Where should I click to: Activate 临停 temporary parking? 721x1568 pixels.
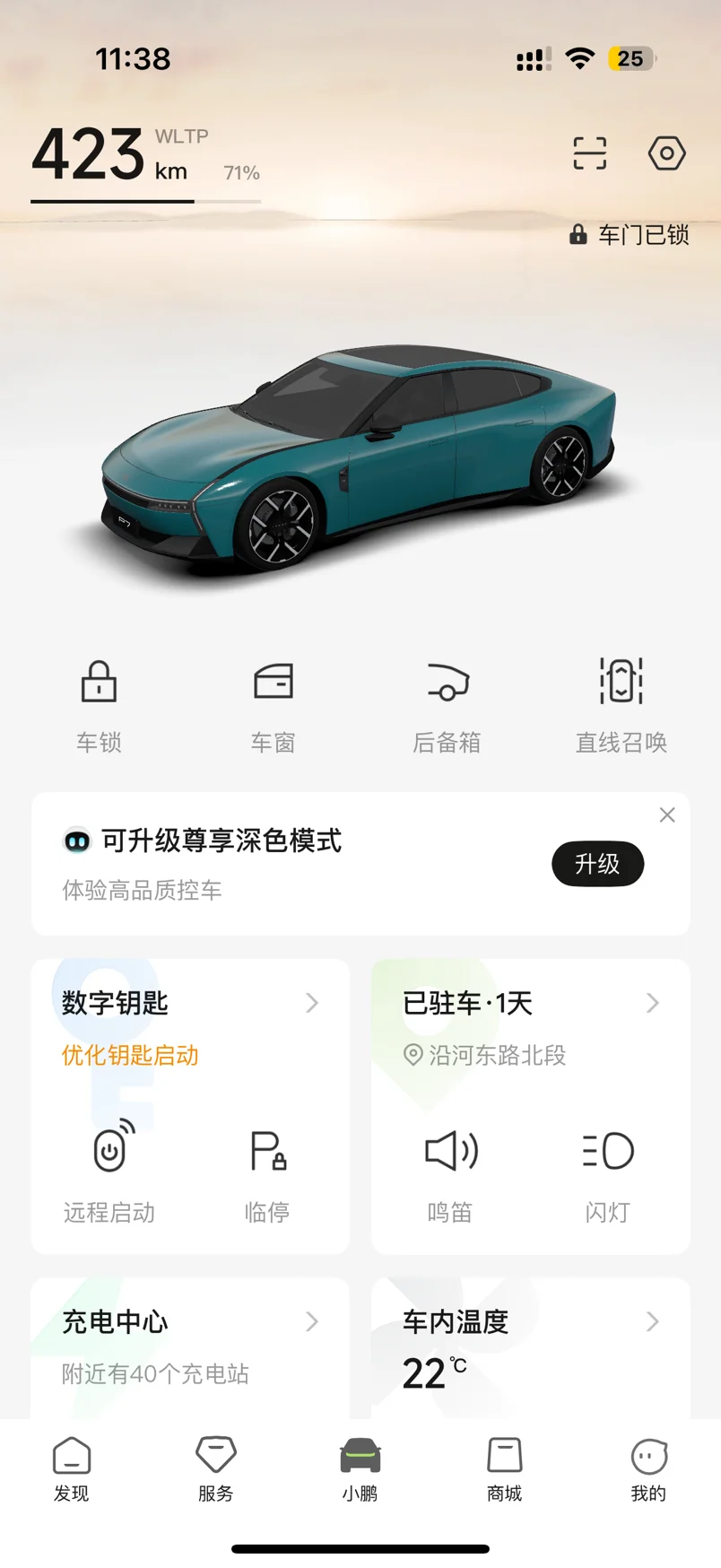click(267, 1170)
